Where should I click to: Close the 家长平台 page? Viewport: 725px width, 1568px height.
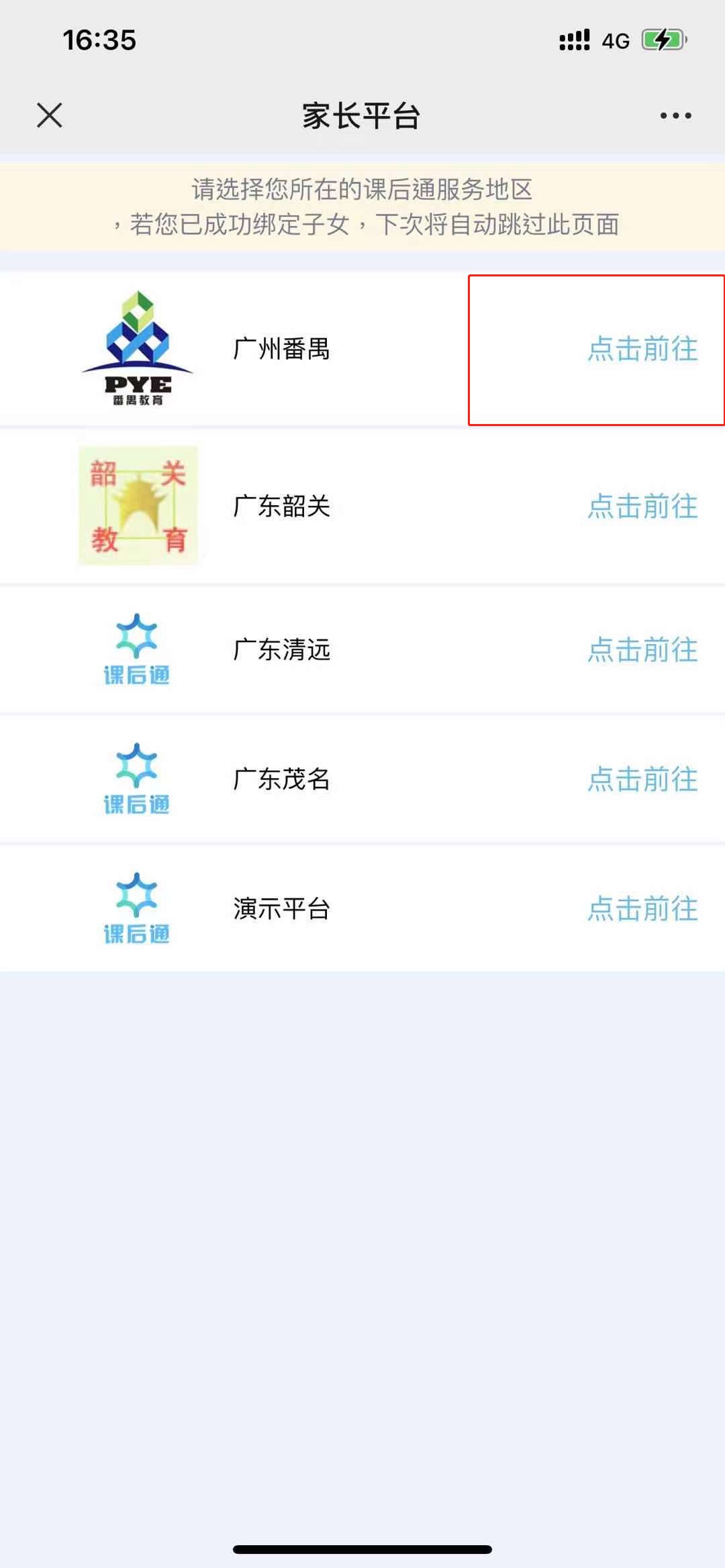[x=50, y=115]
